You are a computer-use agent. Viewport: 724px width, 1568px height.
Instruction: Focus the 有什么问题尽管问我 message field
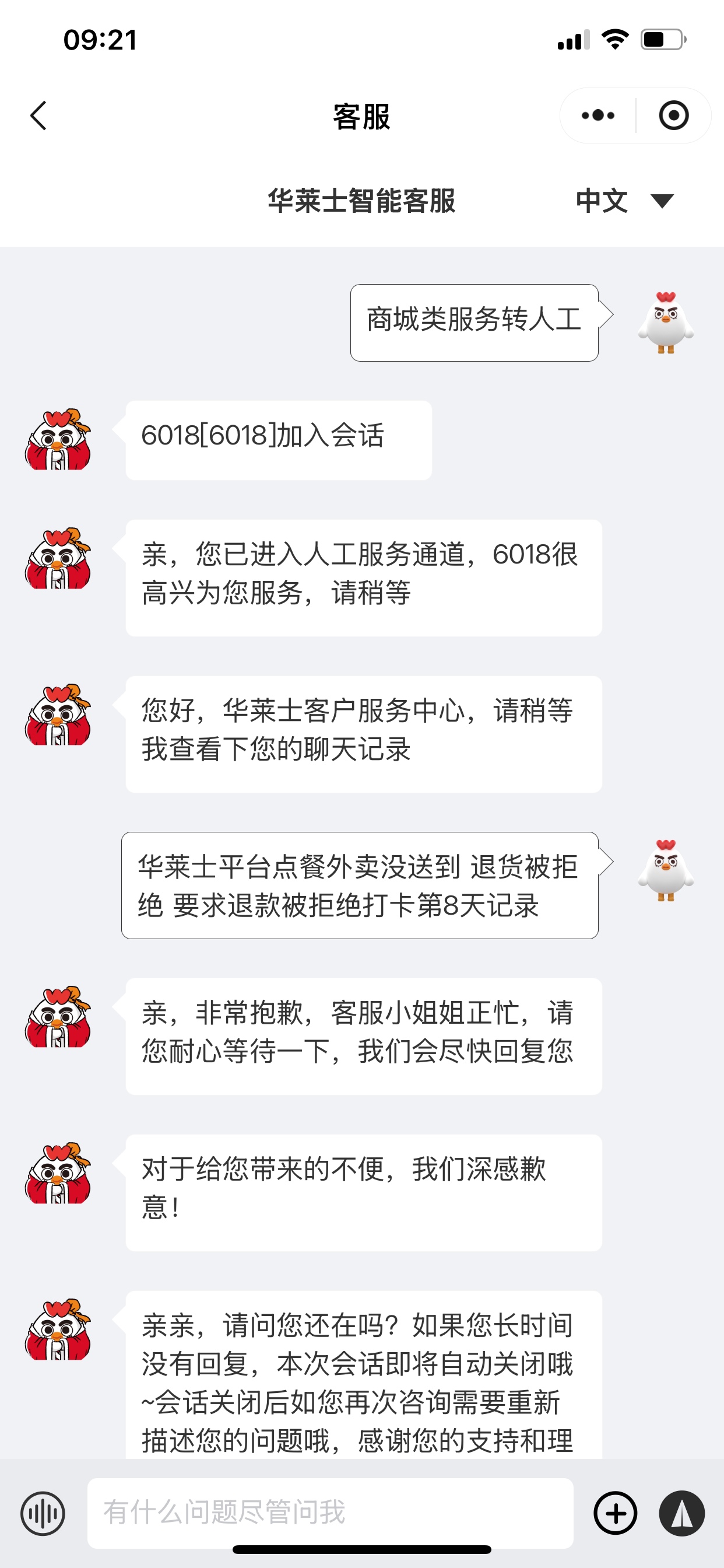coord(330,1512)
